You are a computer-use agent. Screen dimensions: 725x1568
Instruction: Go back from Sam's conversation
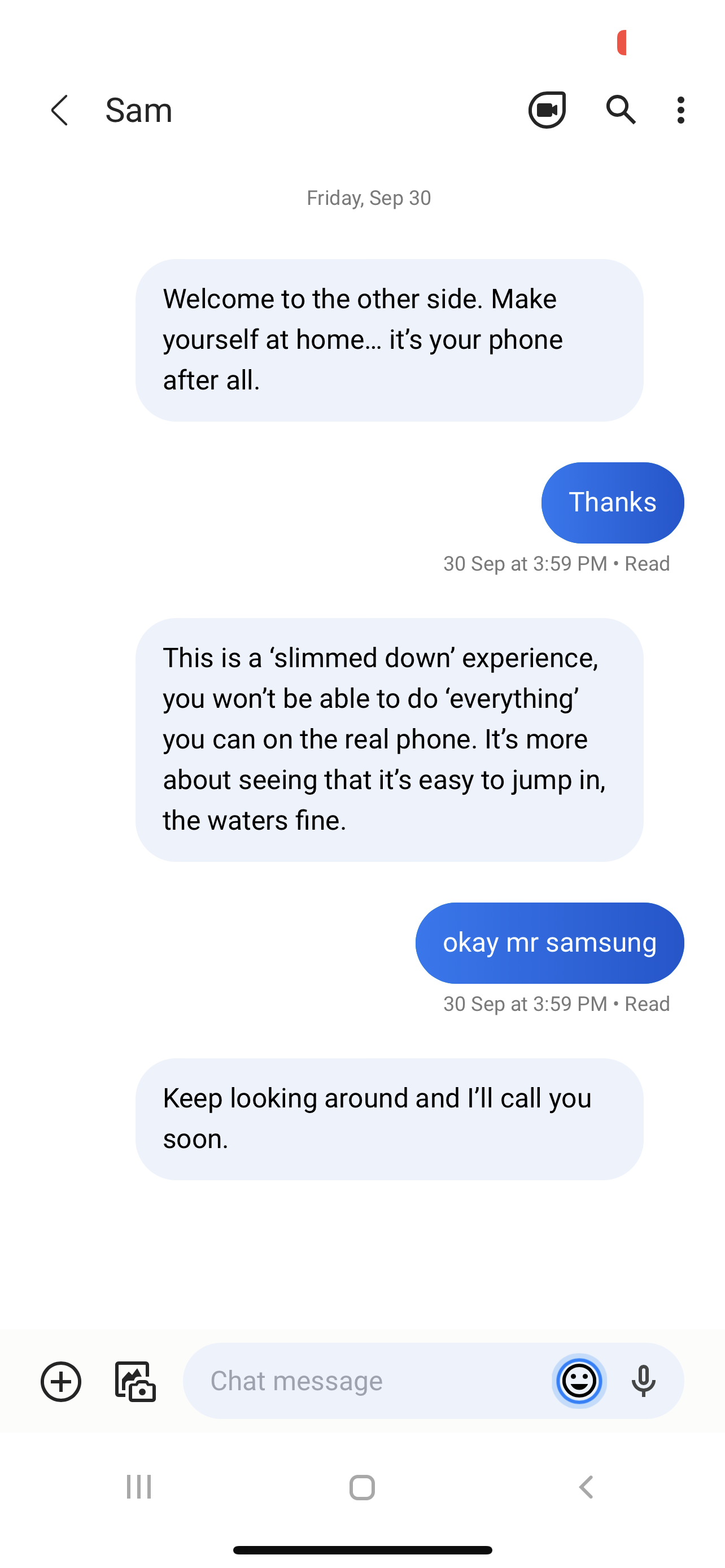(x=60, y=110)
